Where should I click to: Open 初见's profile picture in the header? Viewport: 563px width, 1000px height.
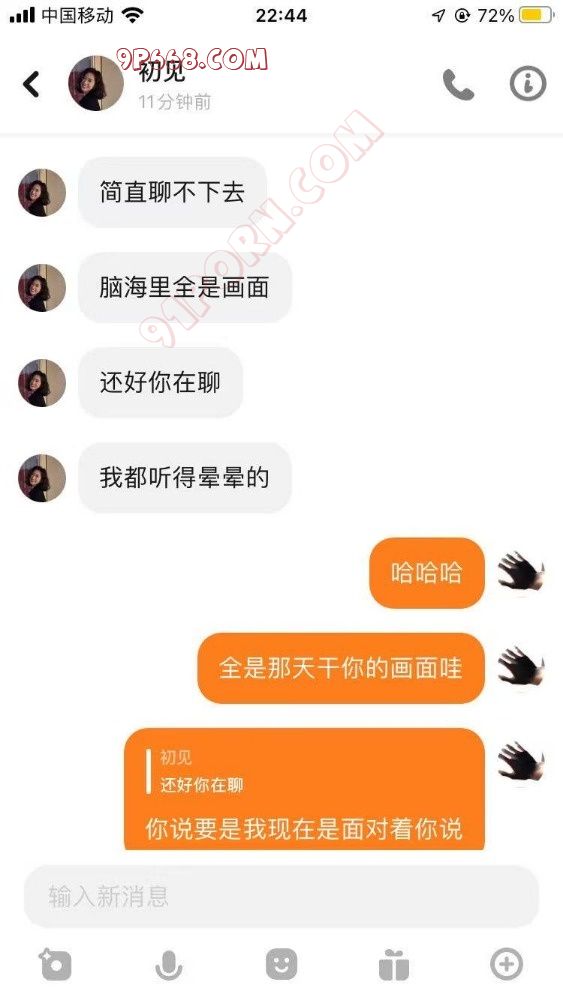click(x=96, y=84)
